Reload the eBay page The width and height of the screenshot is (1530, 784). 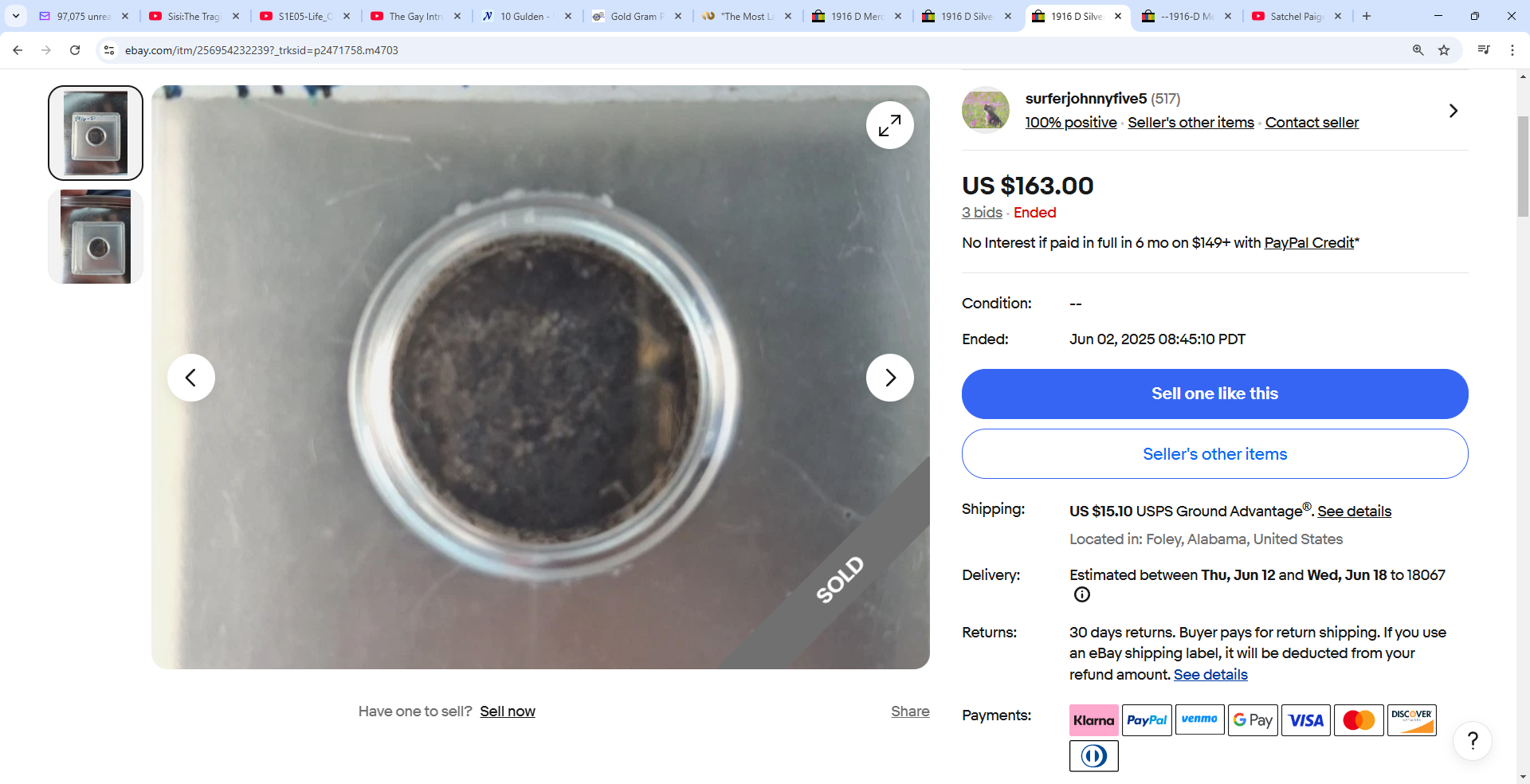coord(75,50)
